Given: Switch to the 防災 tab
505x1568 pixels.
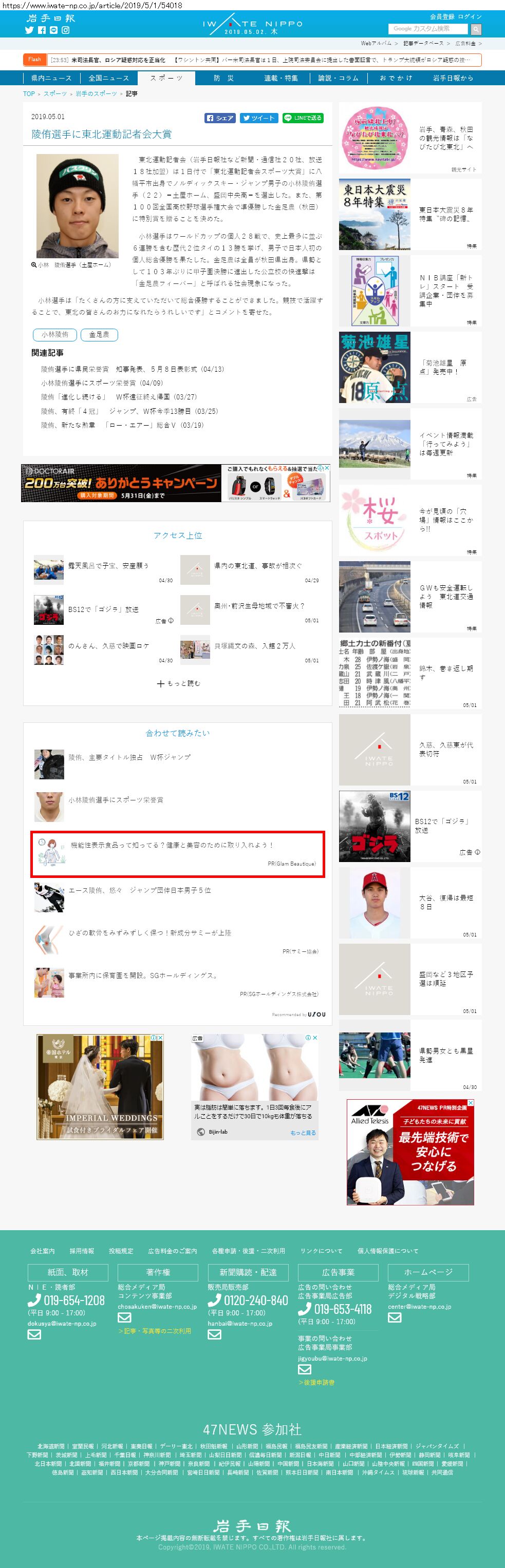Looking at the screenshot, I should coord(223,78).
